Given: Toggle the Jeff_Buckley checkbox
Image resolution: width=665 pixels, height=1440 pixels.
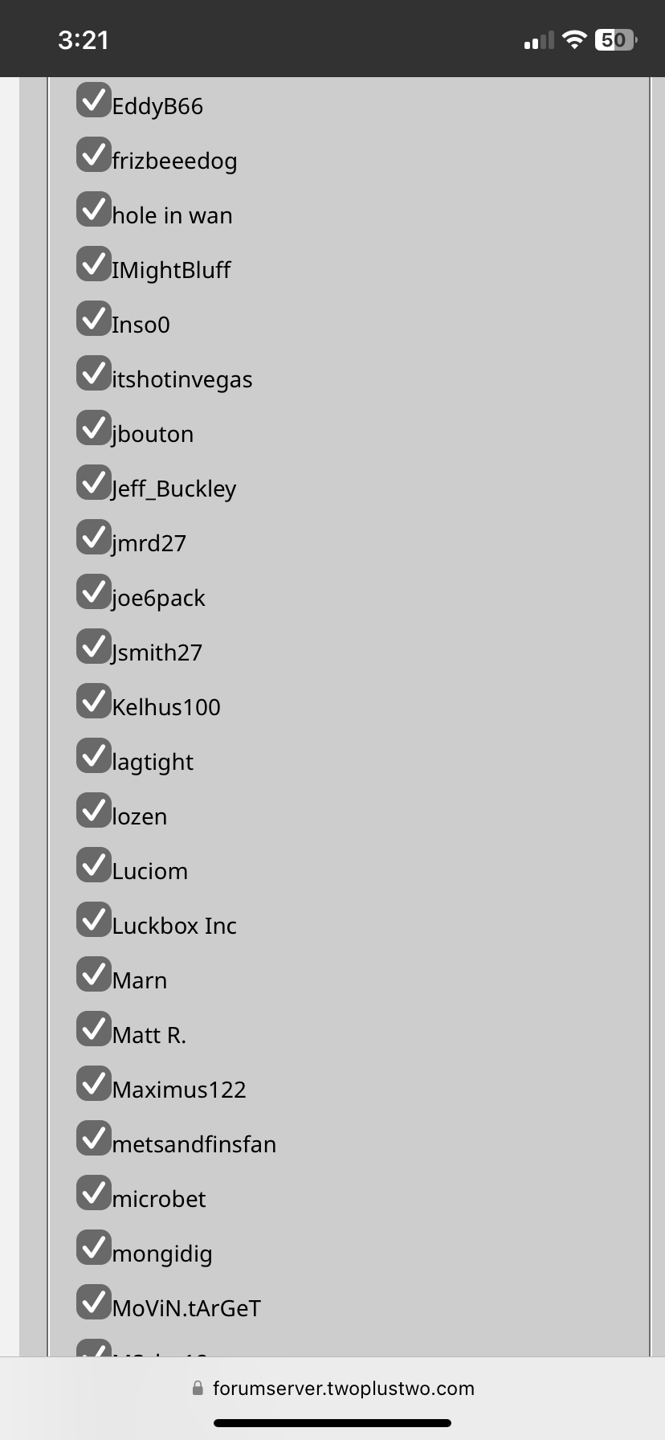Looking at the screenshot, I should 93,483.
